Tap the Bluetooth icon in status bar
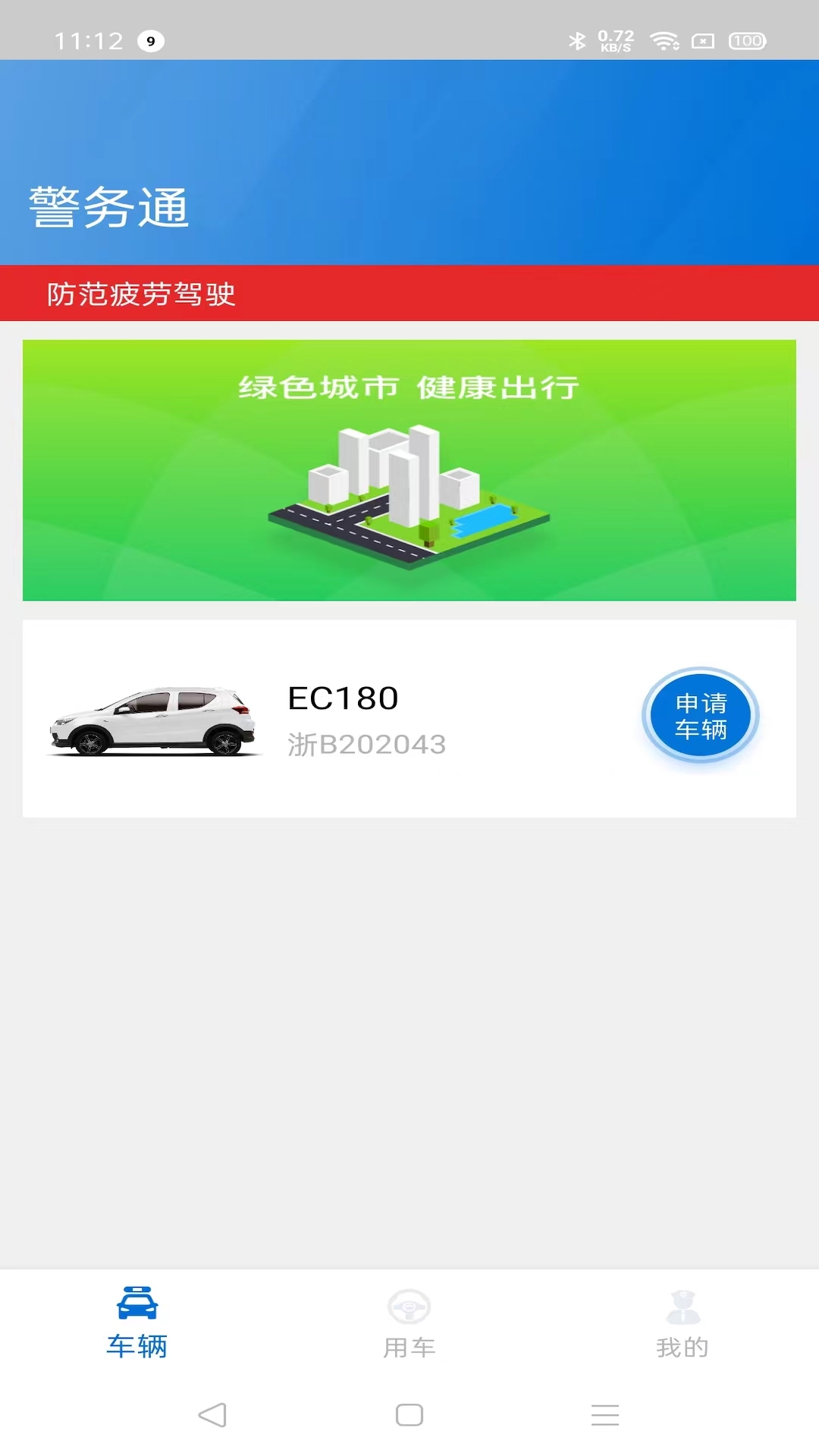This screenshot has width=819, height=1456. pos(578,42)
